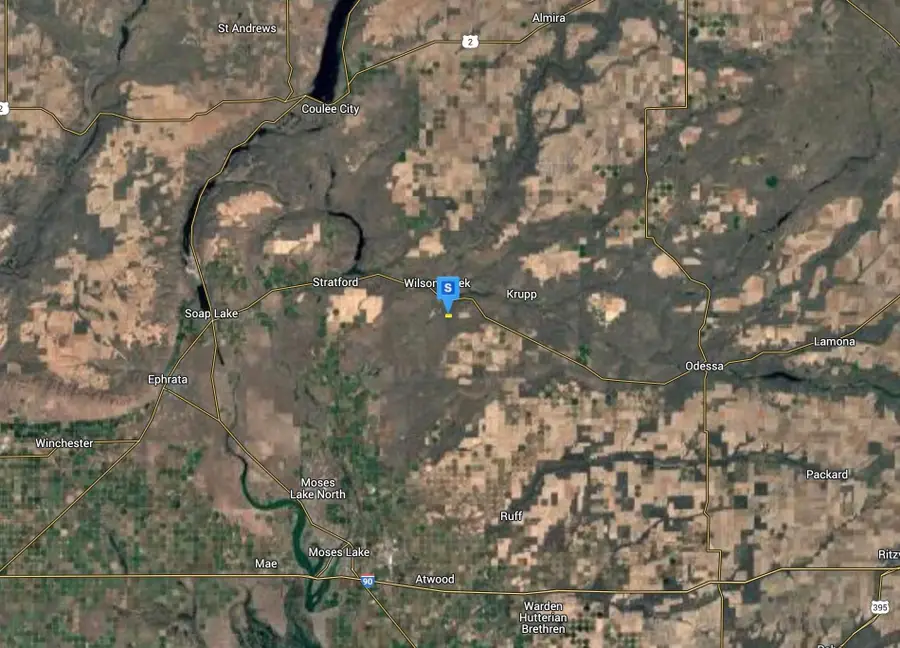Tap the blue S map marker
900x648 pixels.
(x=448, y=290)
